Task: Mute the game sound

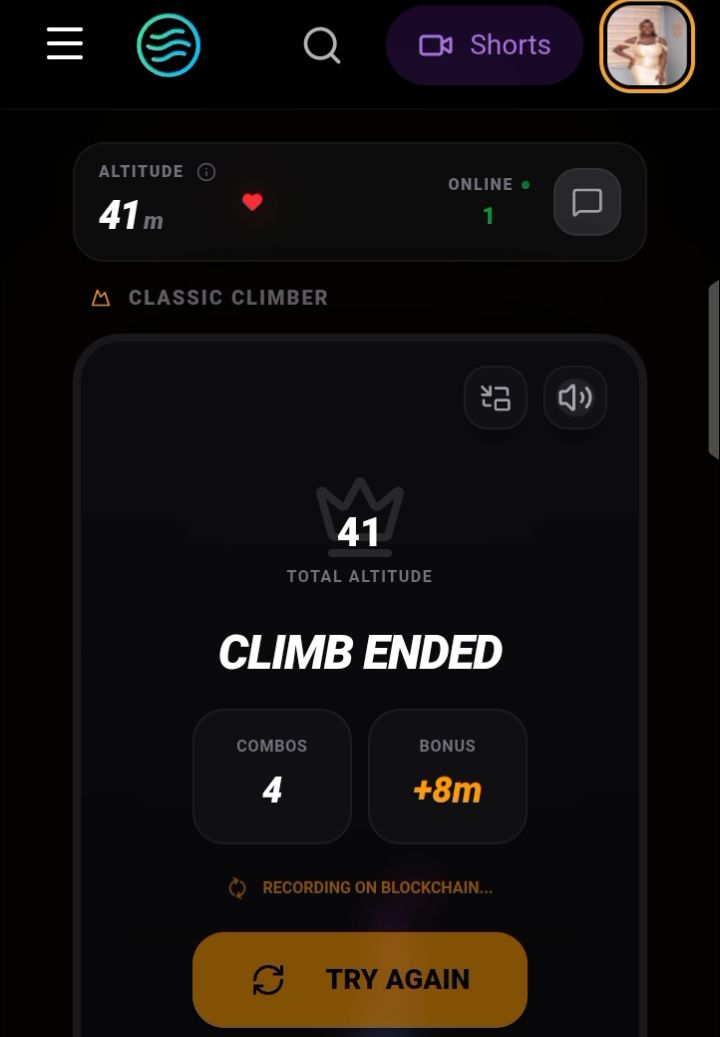Action: coord(575,398)
